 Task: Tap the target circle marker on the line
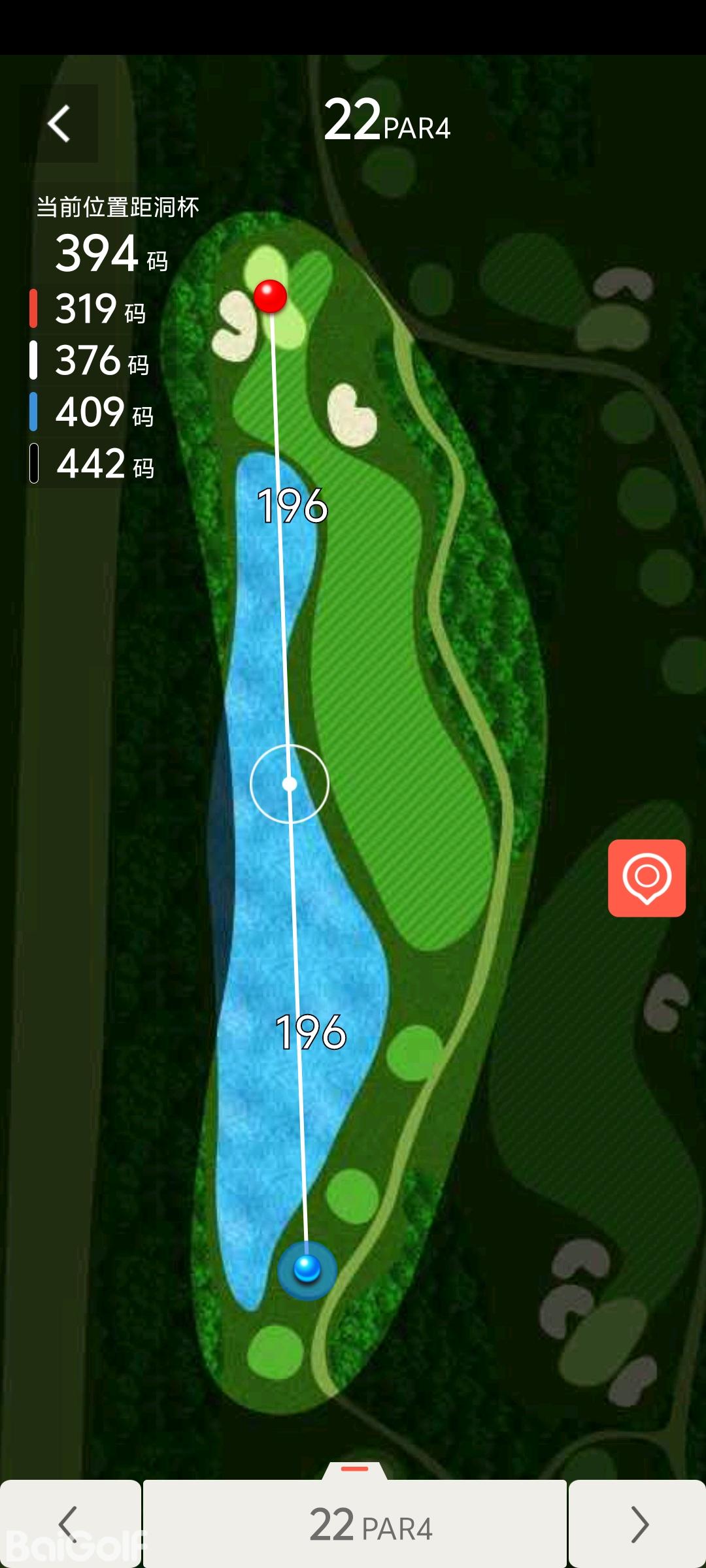click(x=290, y=783)
